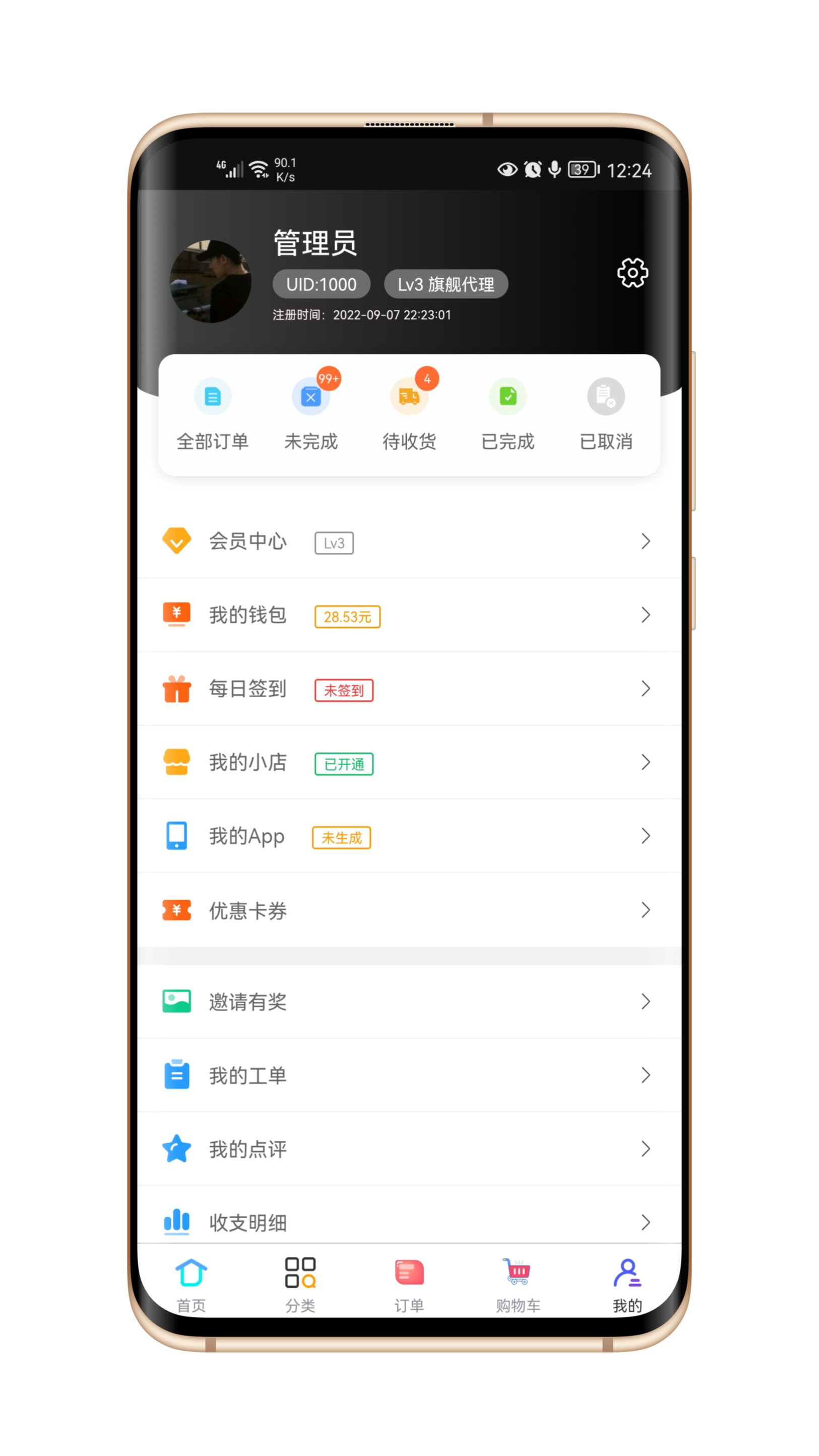Open settings gear icon

[632, 273]
